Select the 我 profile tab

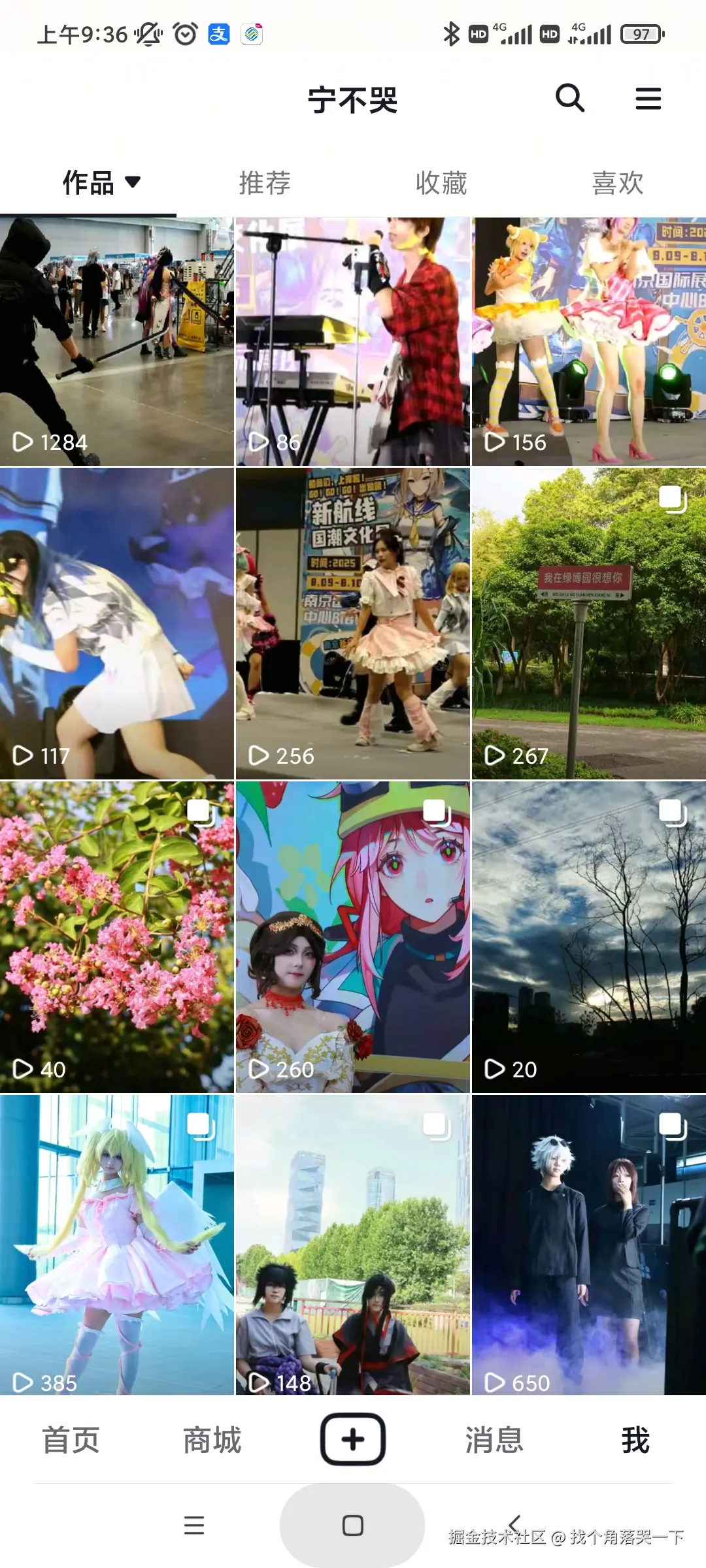(x=635, y=1441)
